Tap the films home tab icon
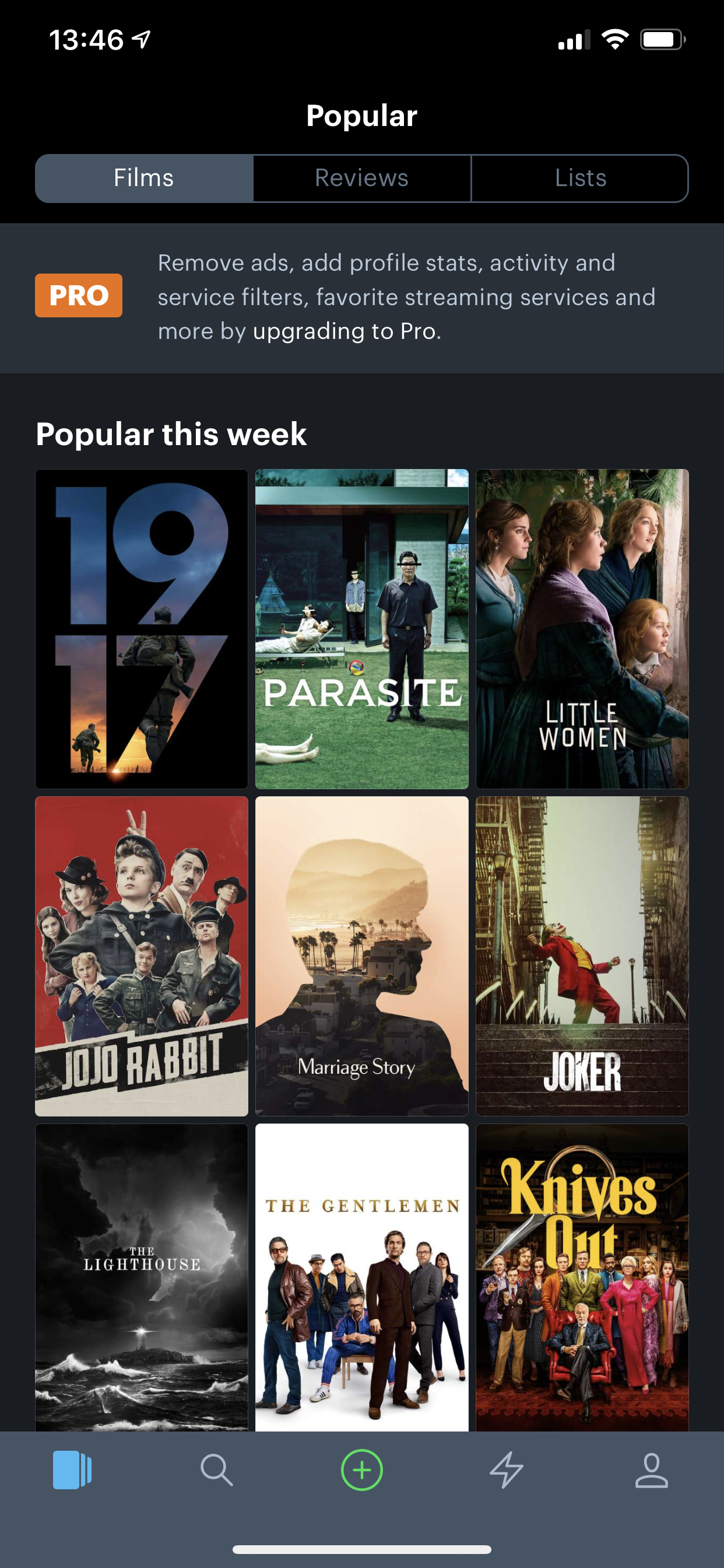Image resolution: width=724 pixels, height=1568 pixels. [72, 1471]
